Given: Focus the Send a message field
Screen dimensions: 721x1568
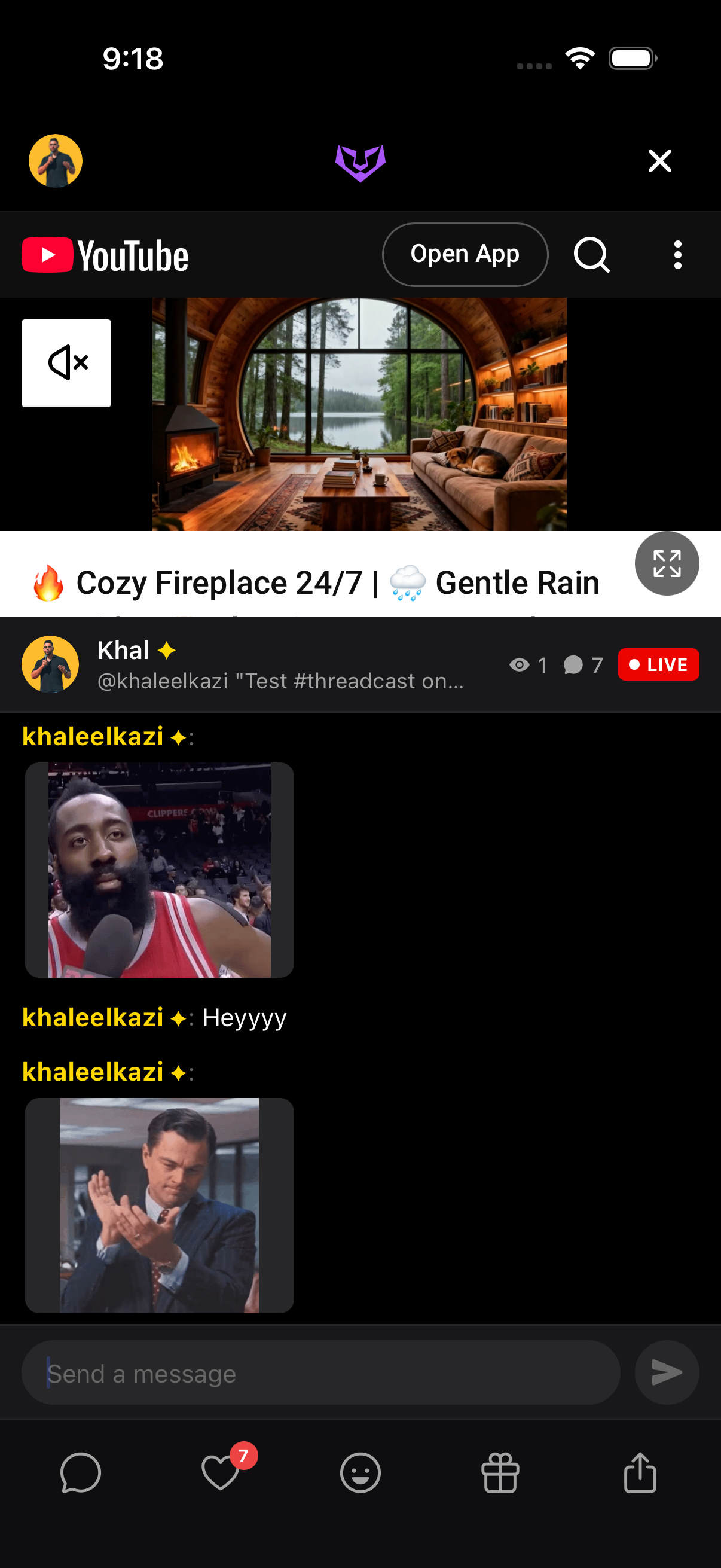Looking at the screenshot, I should pos(320,1373).
